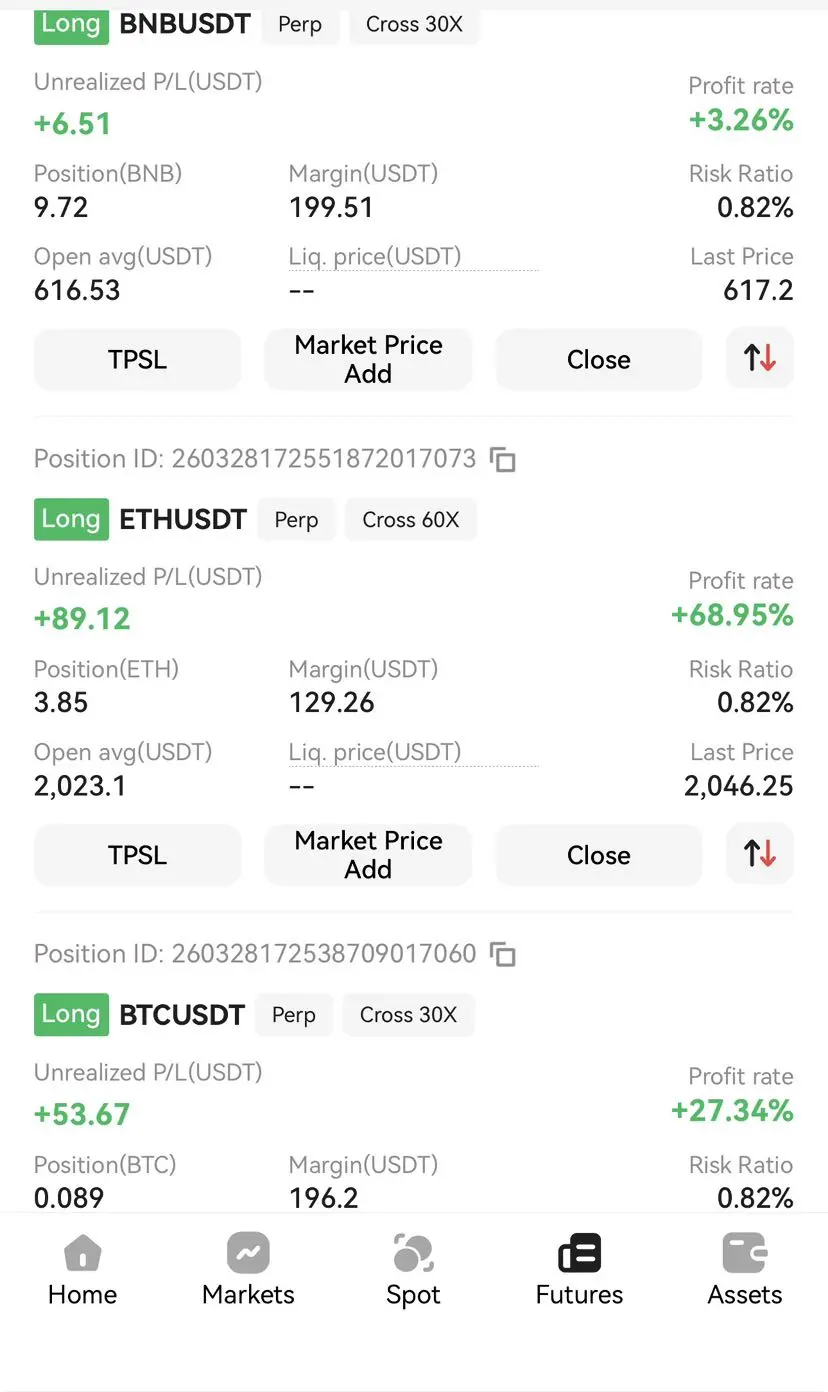This screenshot has width=828, height=1392.
Task: Copy position ID ending in 2017073
Action: click(503, 459)
